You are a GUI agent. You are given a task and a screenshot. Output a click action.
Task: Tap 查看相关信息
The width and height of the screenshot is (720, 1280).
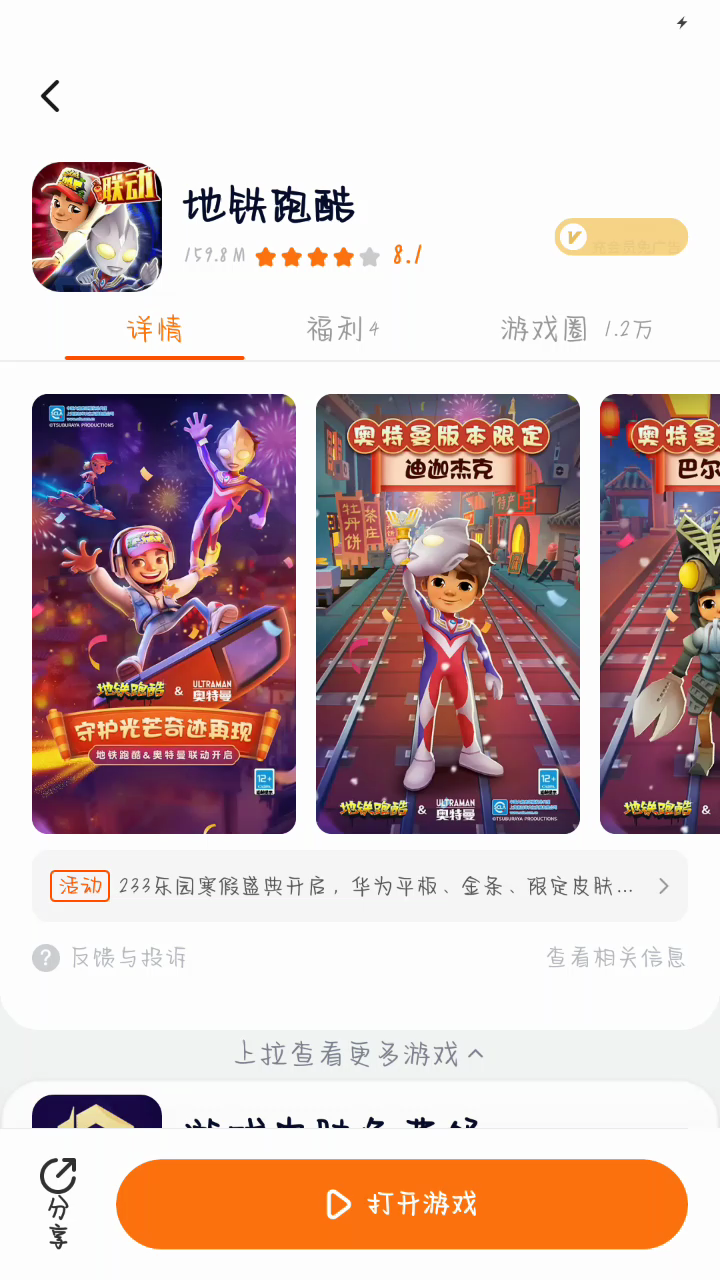click(x=615, y=958)
